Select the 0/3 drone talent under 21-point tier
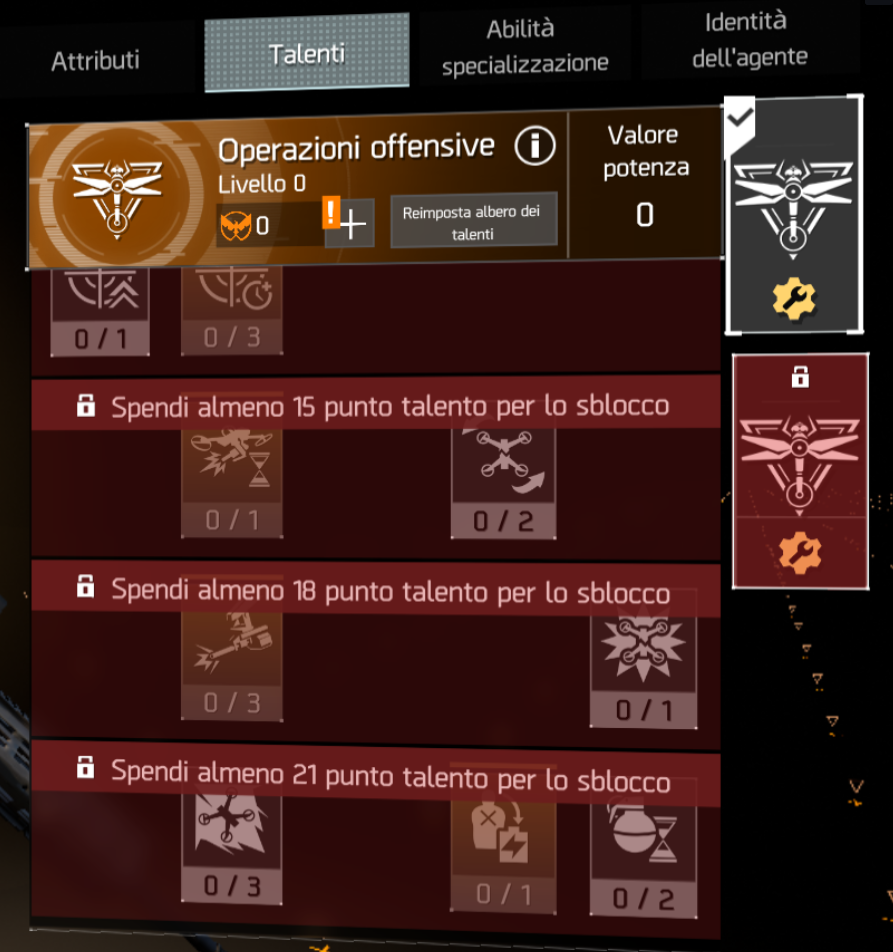This screenshot has width=893, height=952. pyautogui.click(x=232, y=845)
